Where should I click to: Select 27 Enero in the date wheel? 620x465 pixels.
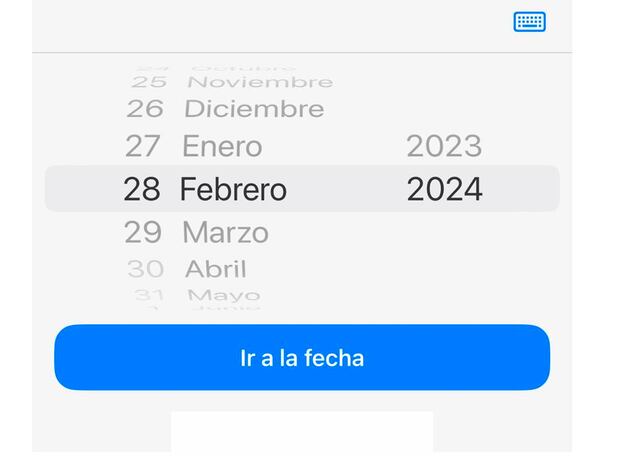tap(194, 146)
